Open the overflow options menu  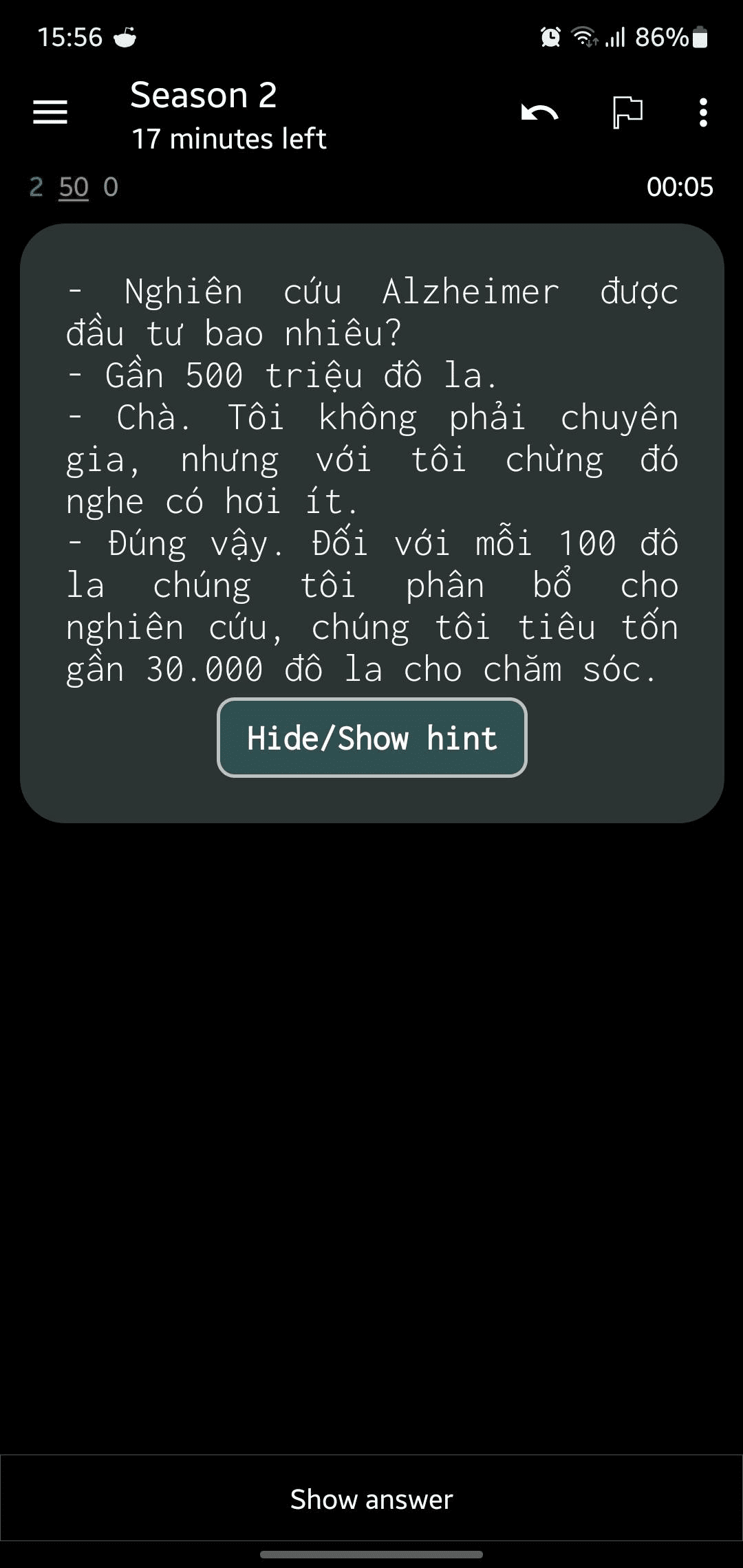click(x=702, y=112)
